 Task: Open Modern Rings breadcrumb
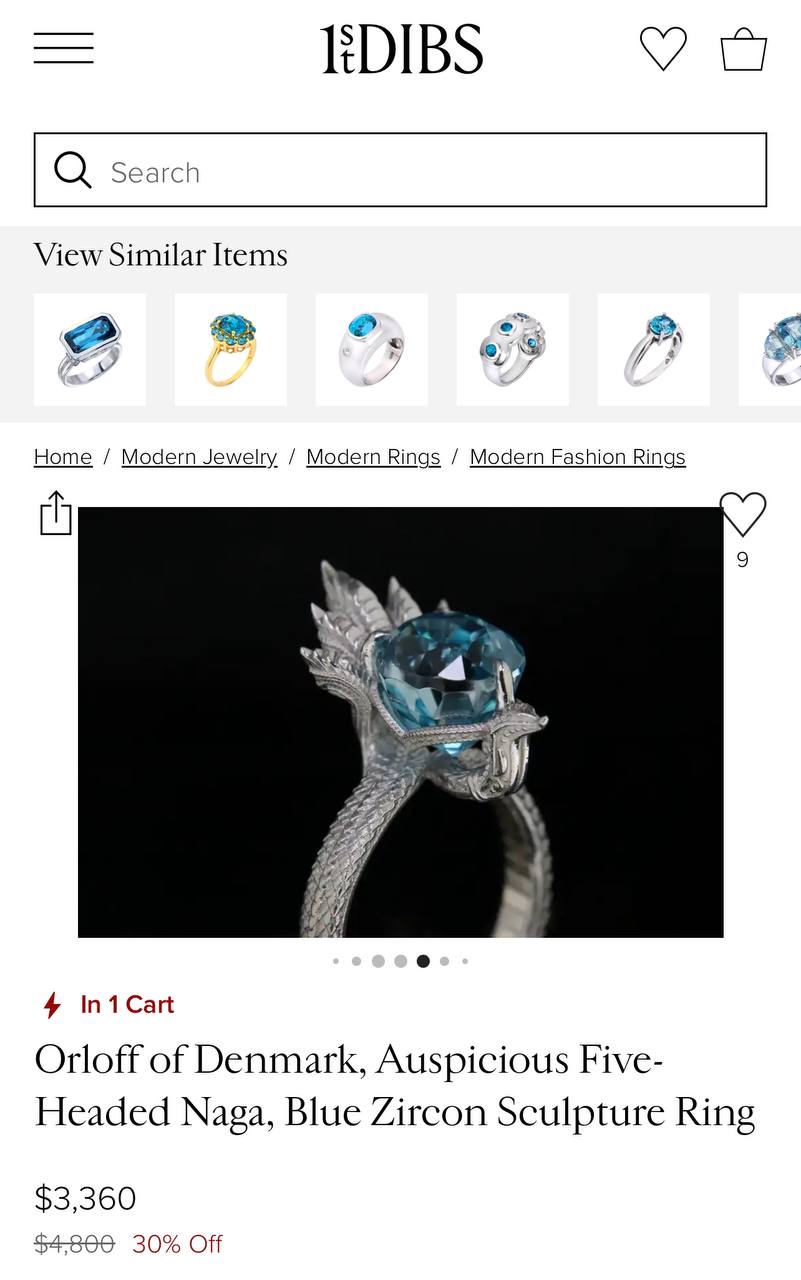pos(373,457)
